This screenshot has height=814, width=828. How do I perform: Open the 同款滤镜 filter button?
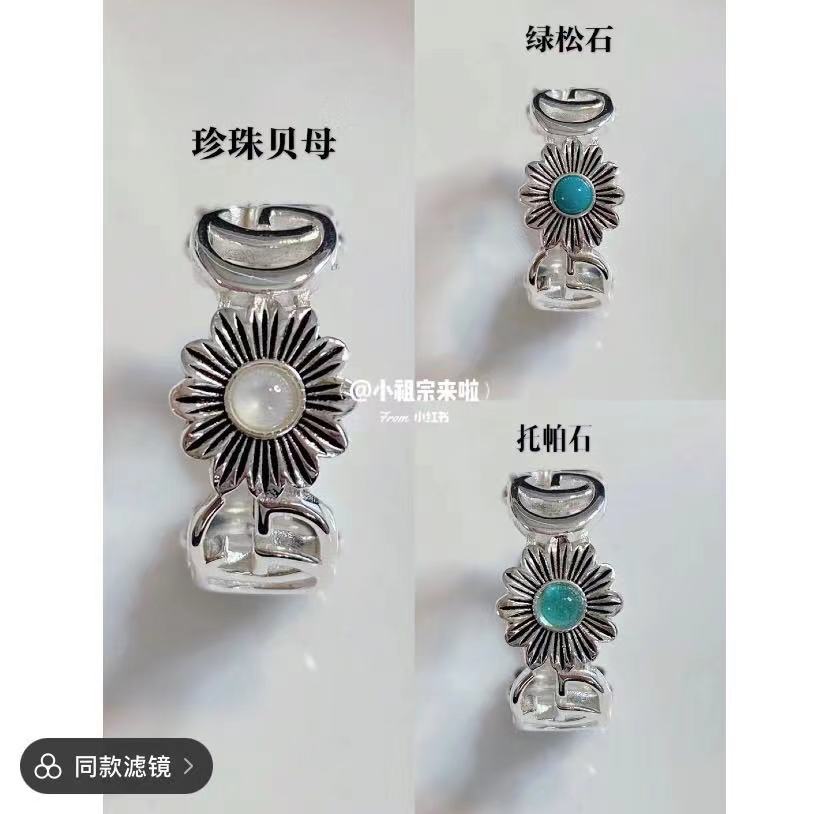click(116, 767)
